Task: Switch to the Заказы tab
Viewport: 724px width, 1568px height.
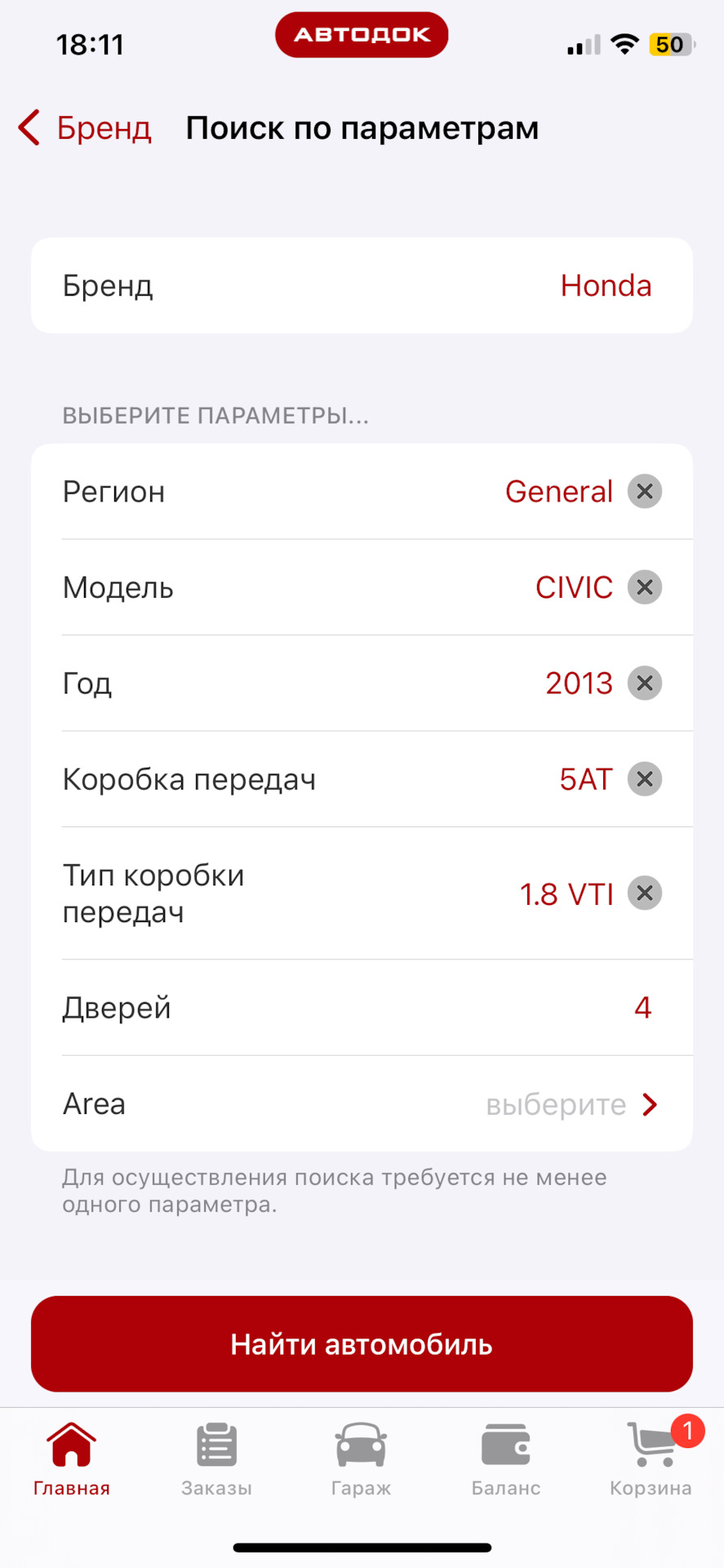Action: [x=216, y=1459]
